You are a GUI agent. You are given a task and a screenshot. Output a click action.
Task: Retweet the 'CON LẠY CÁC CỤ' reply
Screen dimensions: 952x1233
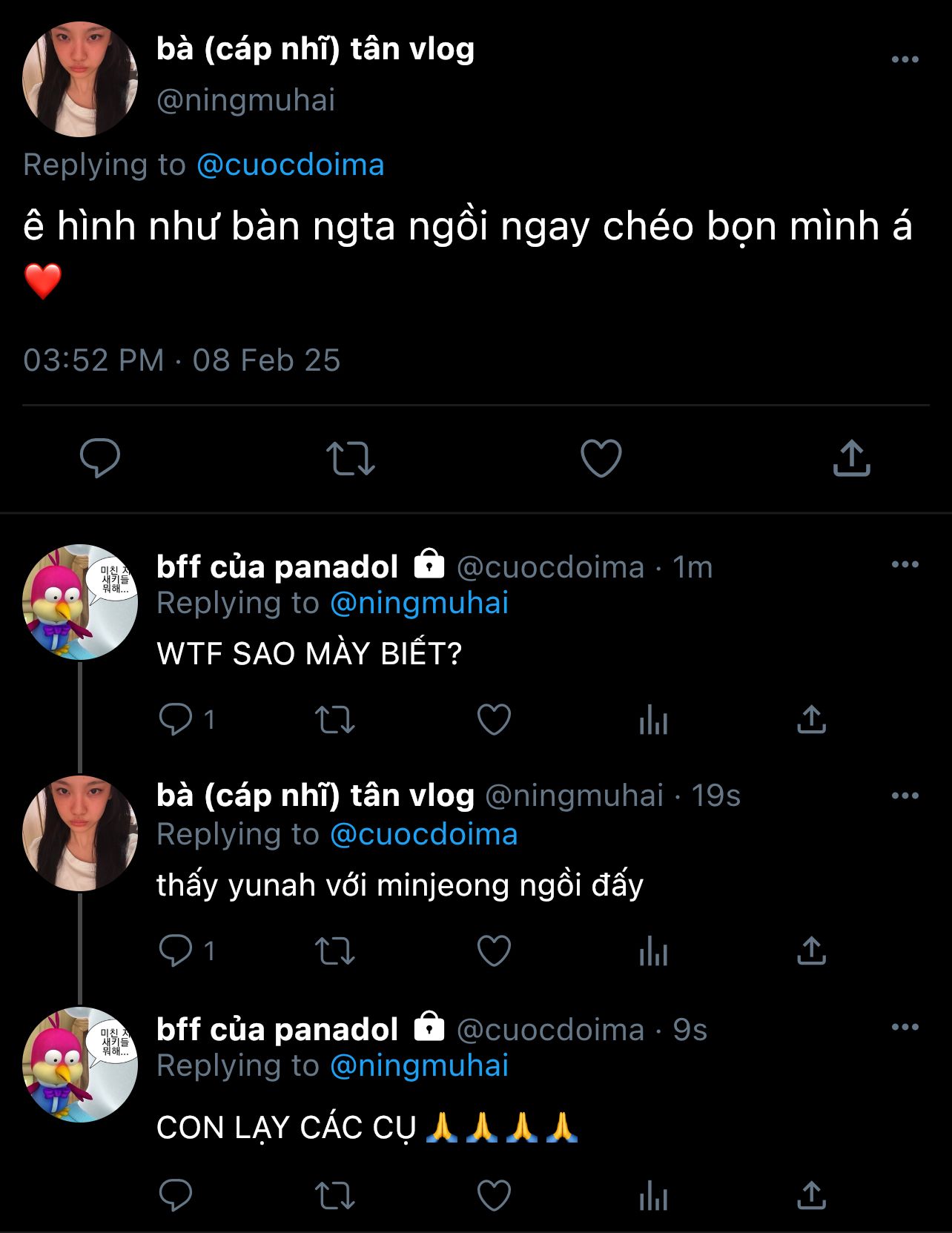pyautogui.click(x=335, y=1195)
